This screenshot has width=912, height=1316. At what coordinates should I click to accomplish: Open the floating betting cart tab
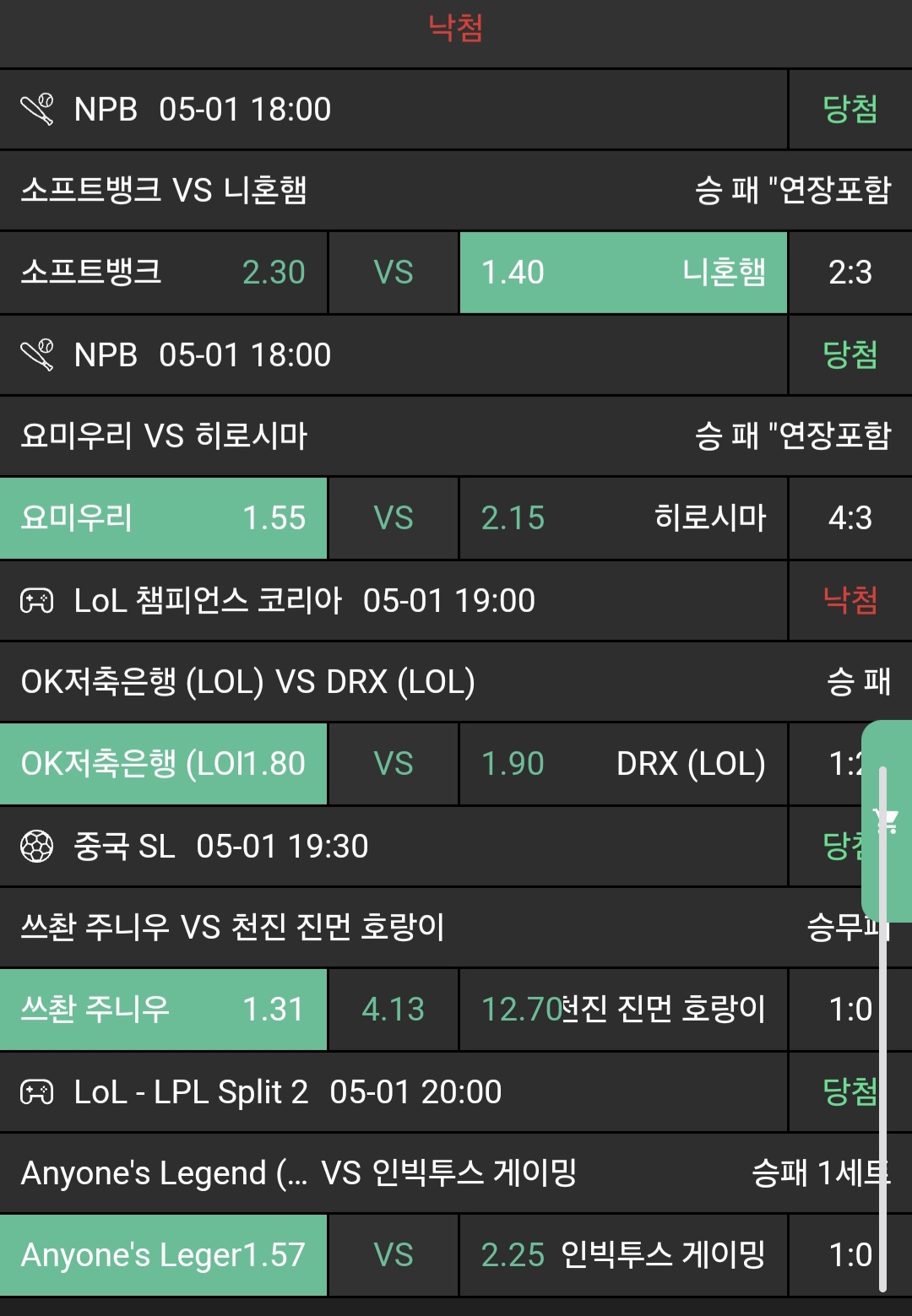coord(887,820)
